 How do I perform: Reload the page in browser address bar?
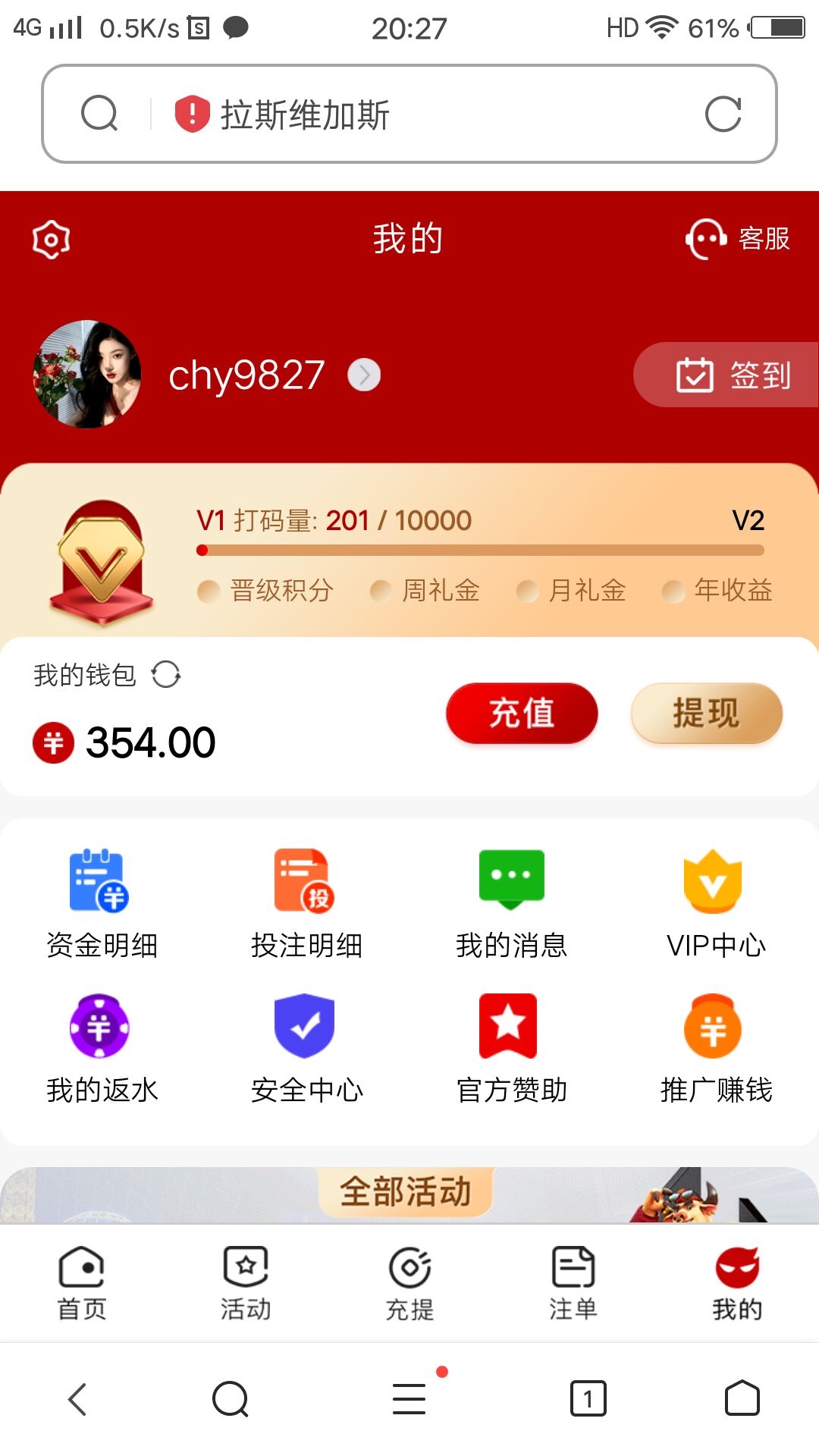tap(722, 115)
